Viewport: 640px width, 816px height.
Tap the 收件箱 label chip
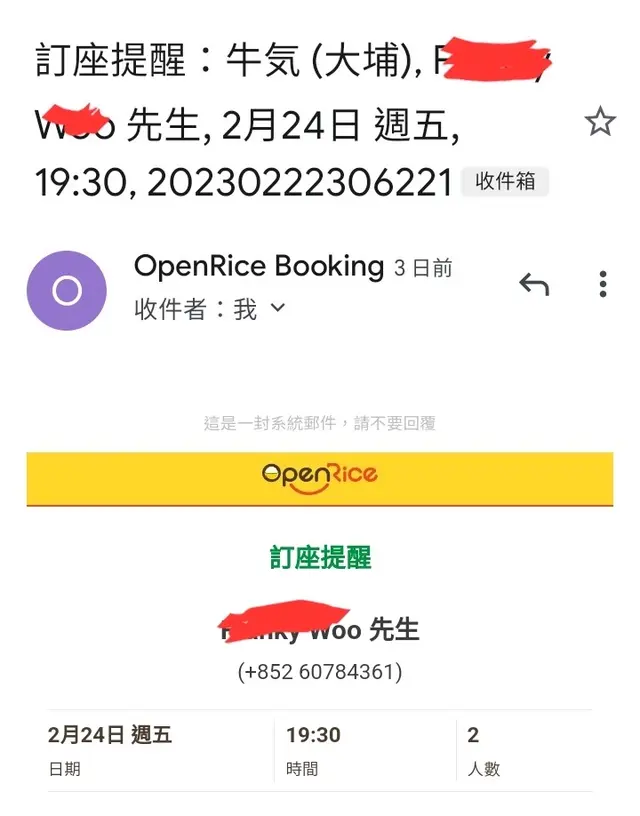[x=505, y=181]
